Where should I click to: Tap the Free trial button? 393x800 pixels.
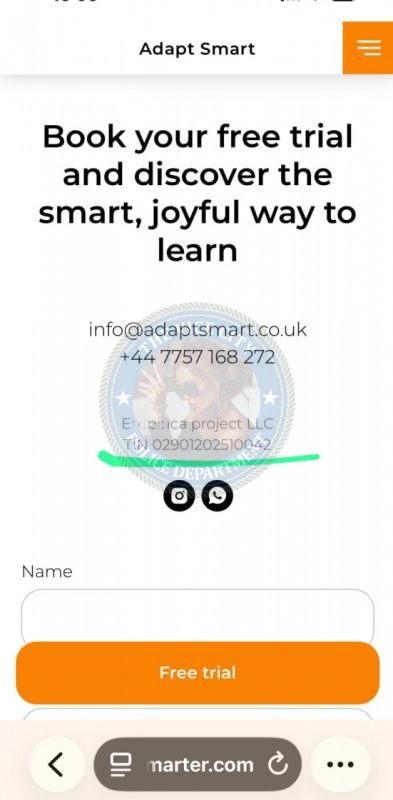click(x=198, y=672)
